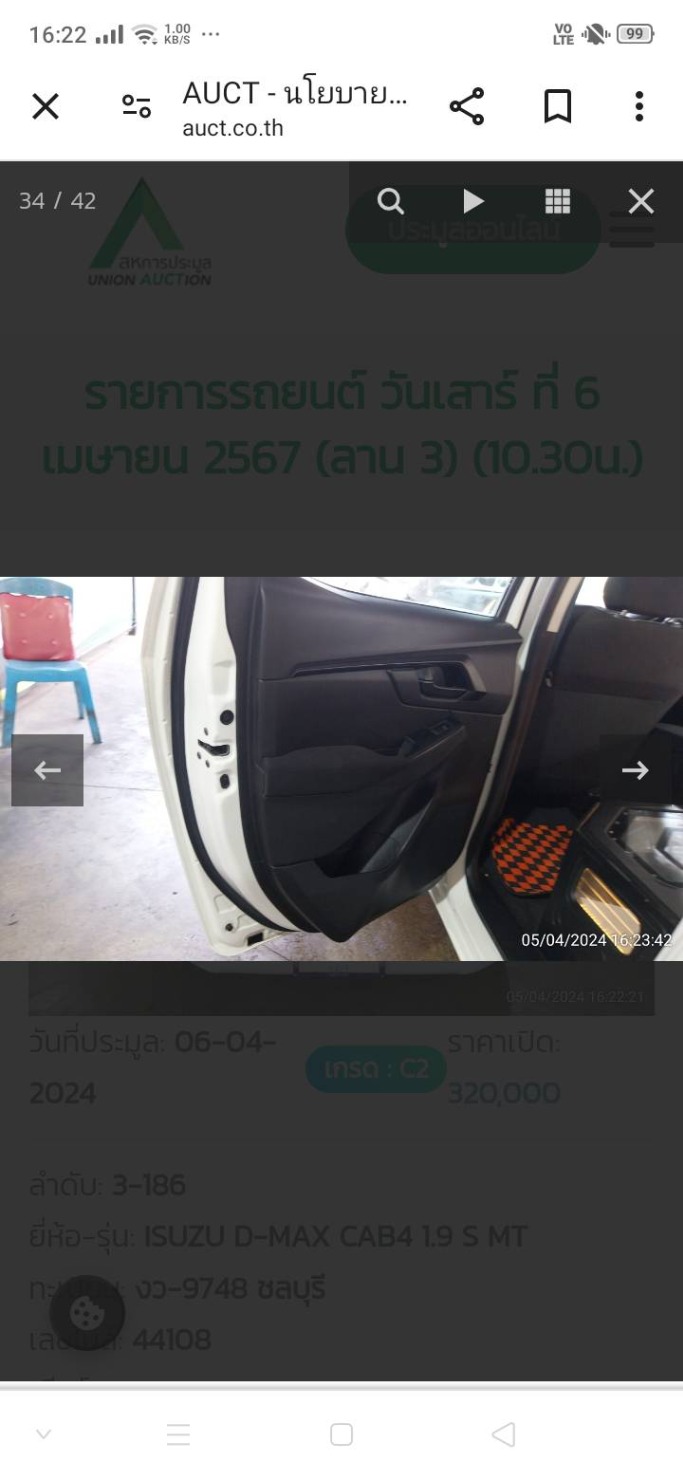The width and height of the screenshot is (683, 1480).
Task: Bookmark this page
Action: [x=557, y=106]
